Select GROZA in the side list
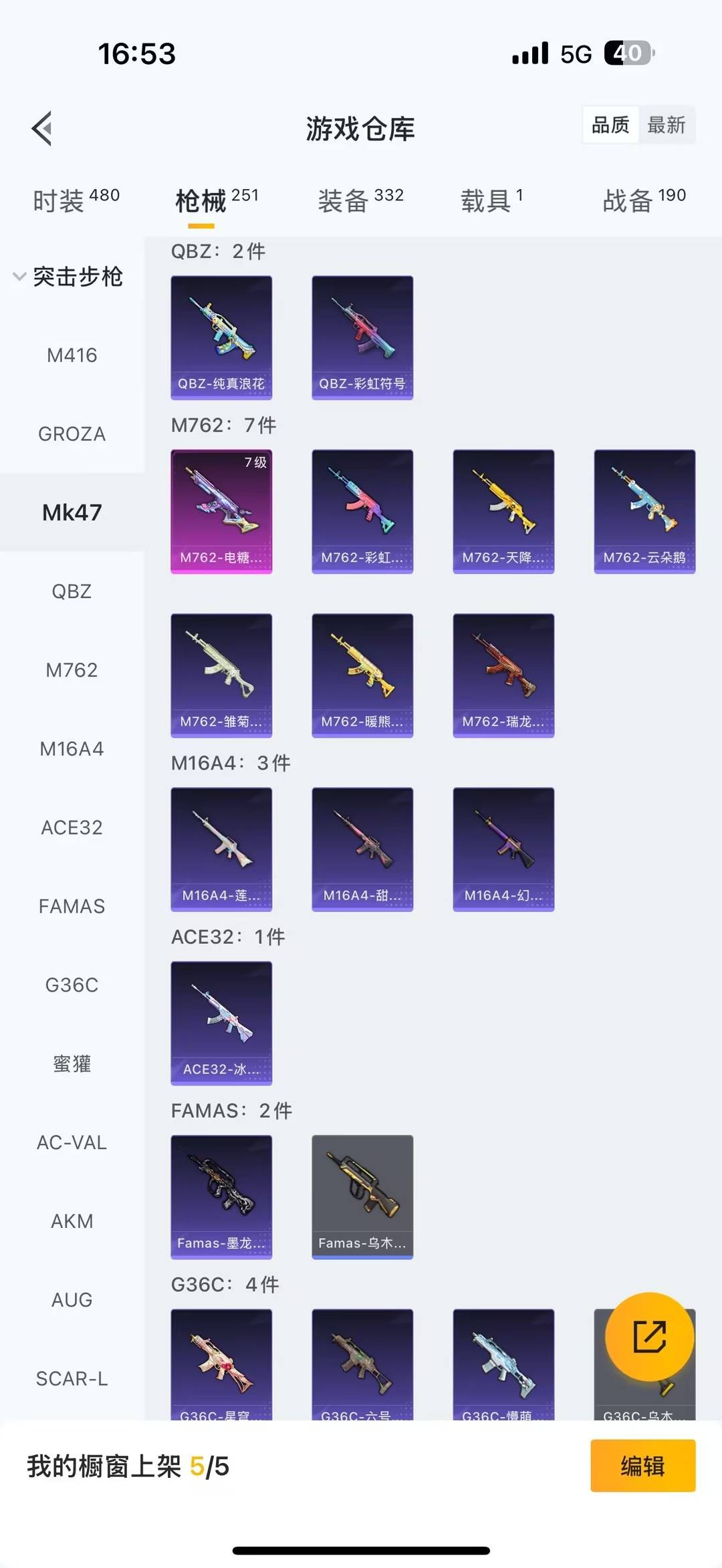Screen dimensions: 722x1568 tap(72, 434)
